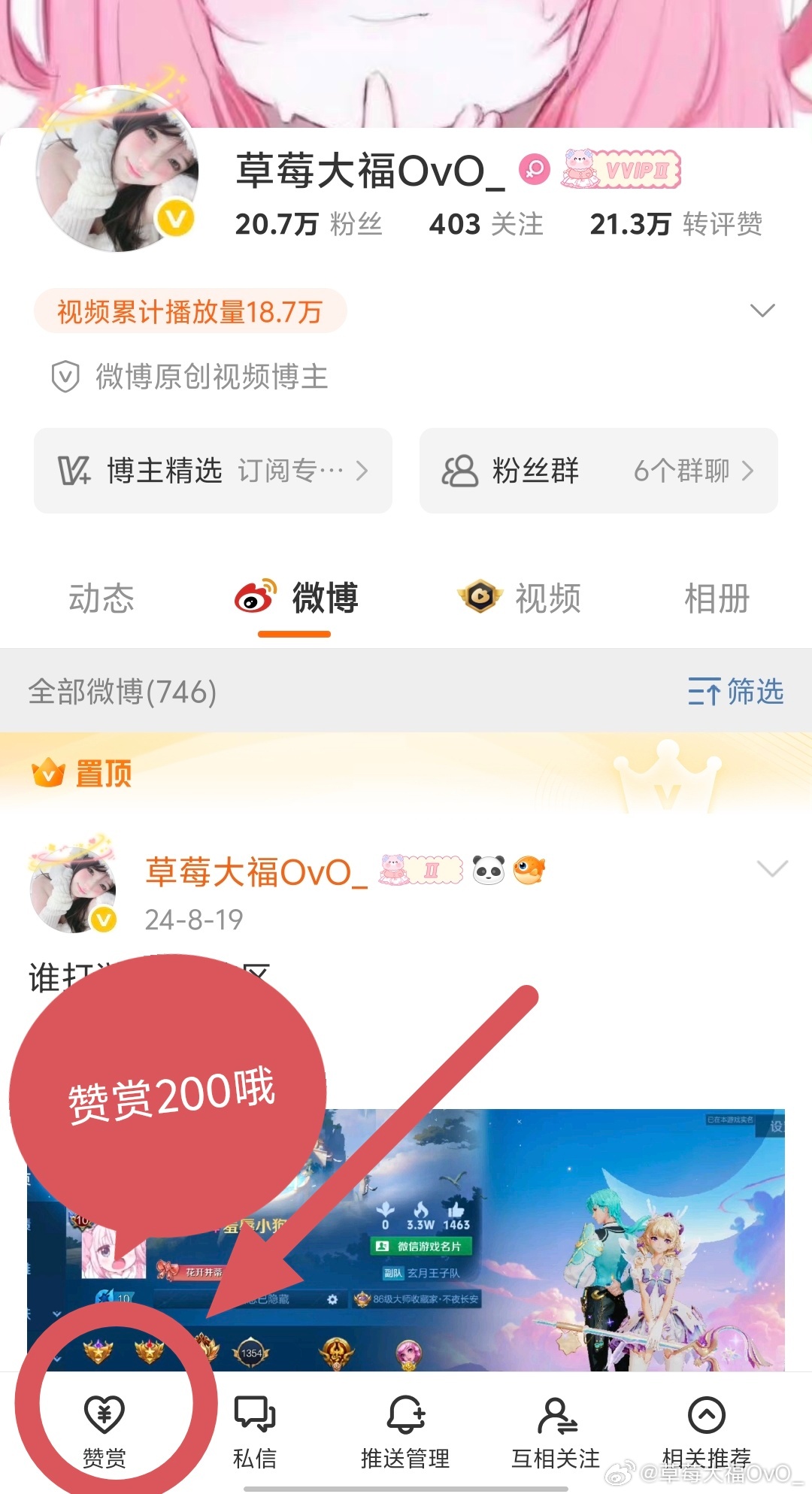
Task: Open the pinned post's dropdown menu
Action: tap(771, 869)
